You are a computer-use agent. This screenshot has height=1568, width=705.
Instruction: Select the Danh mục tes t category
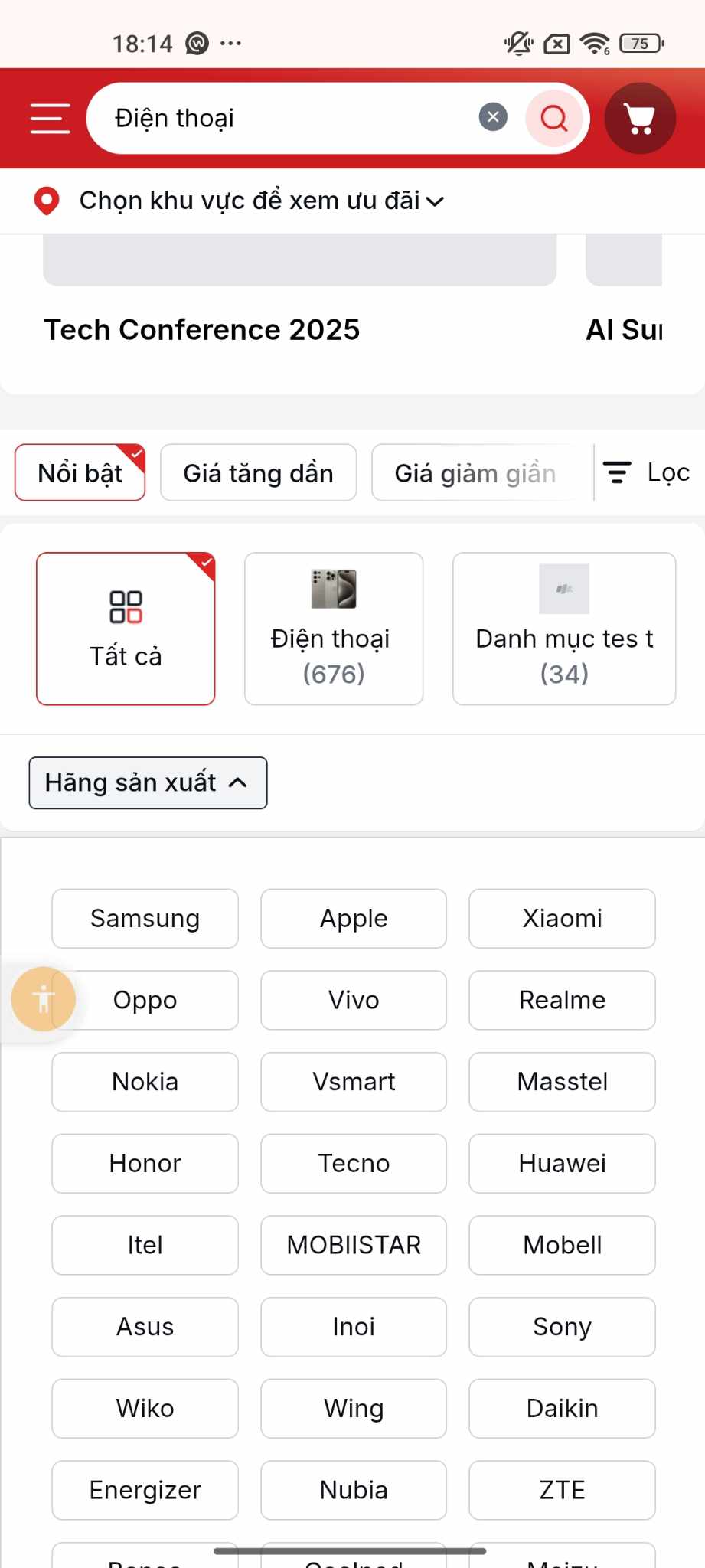click(x=564, y=629)
